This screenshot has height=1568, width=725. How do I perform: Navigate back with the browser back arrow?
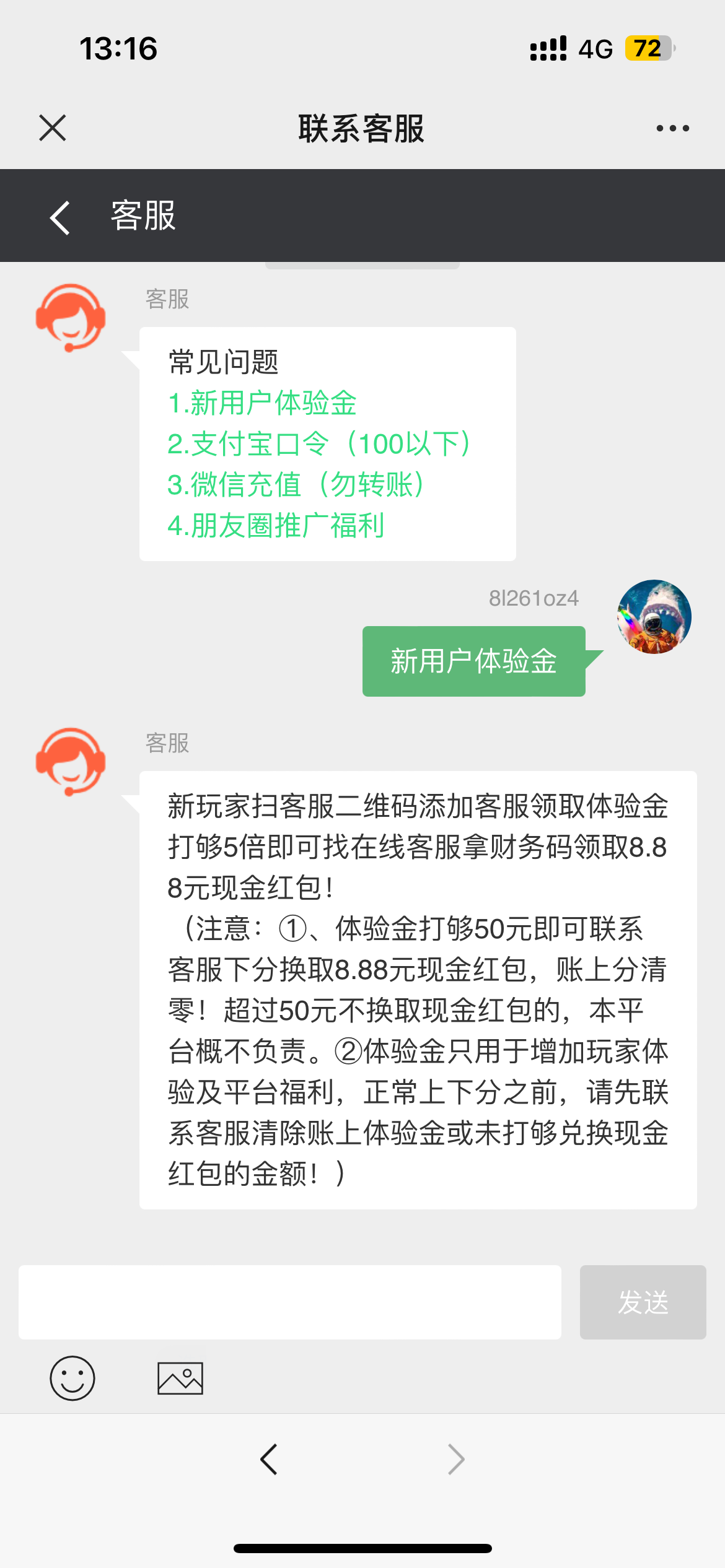[269, 1460]
